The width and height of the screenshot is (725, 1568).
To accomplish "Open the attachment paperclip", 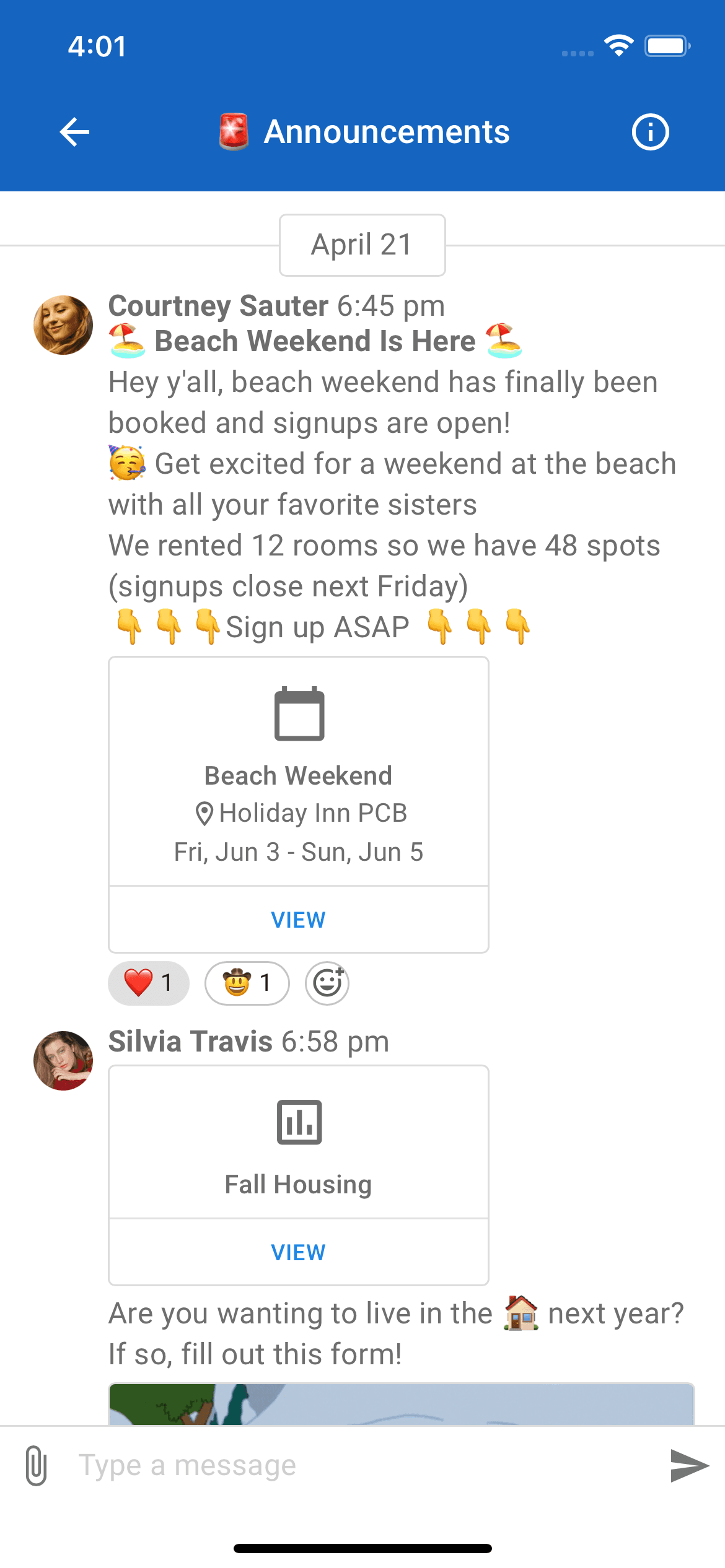I will [37, 1466].
